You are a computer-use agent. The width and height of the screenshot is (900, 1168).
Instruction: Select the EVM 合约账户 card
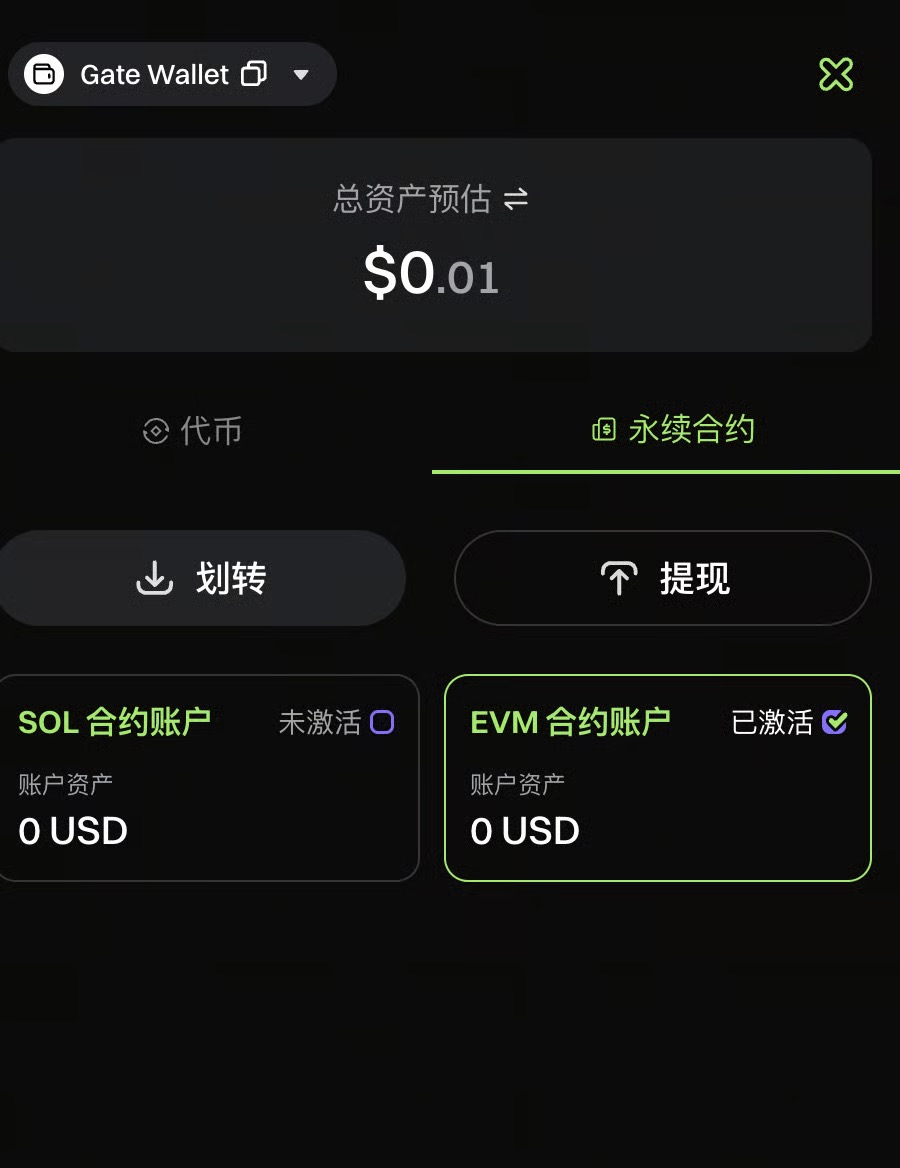[x=657, y=778]
